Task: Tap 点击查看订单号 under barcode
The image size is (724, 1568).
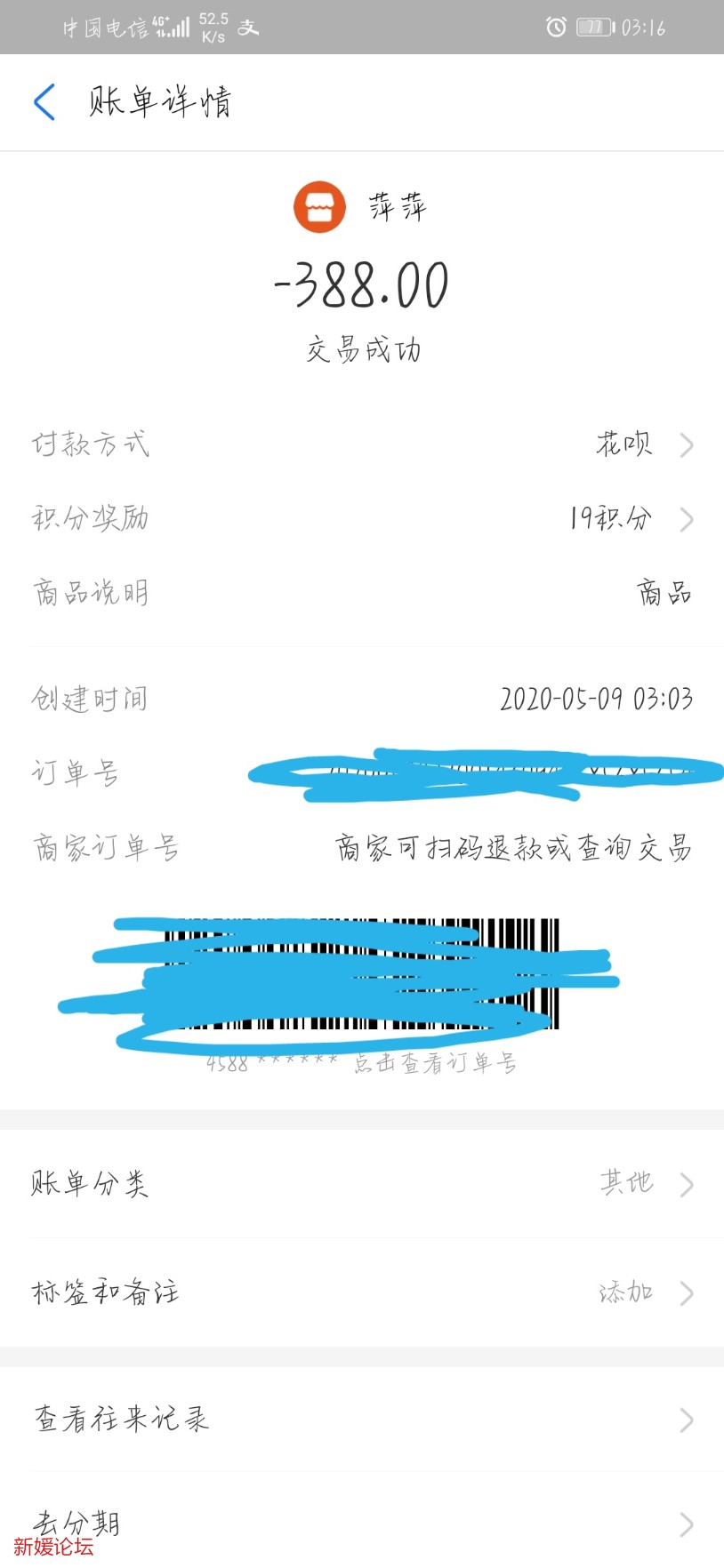Action: (435, 1063)
